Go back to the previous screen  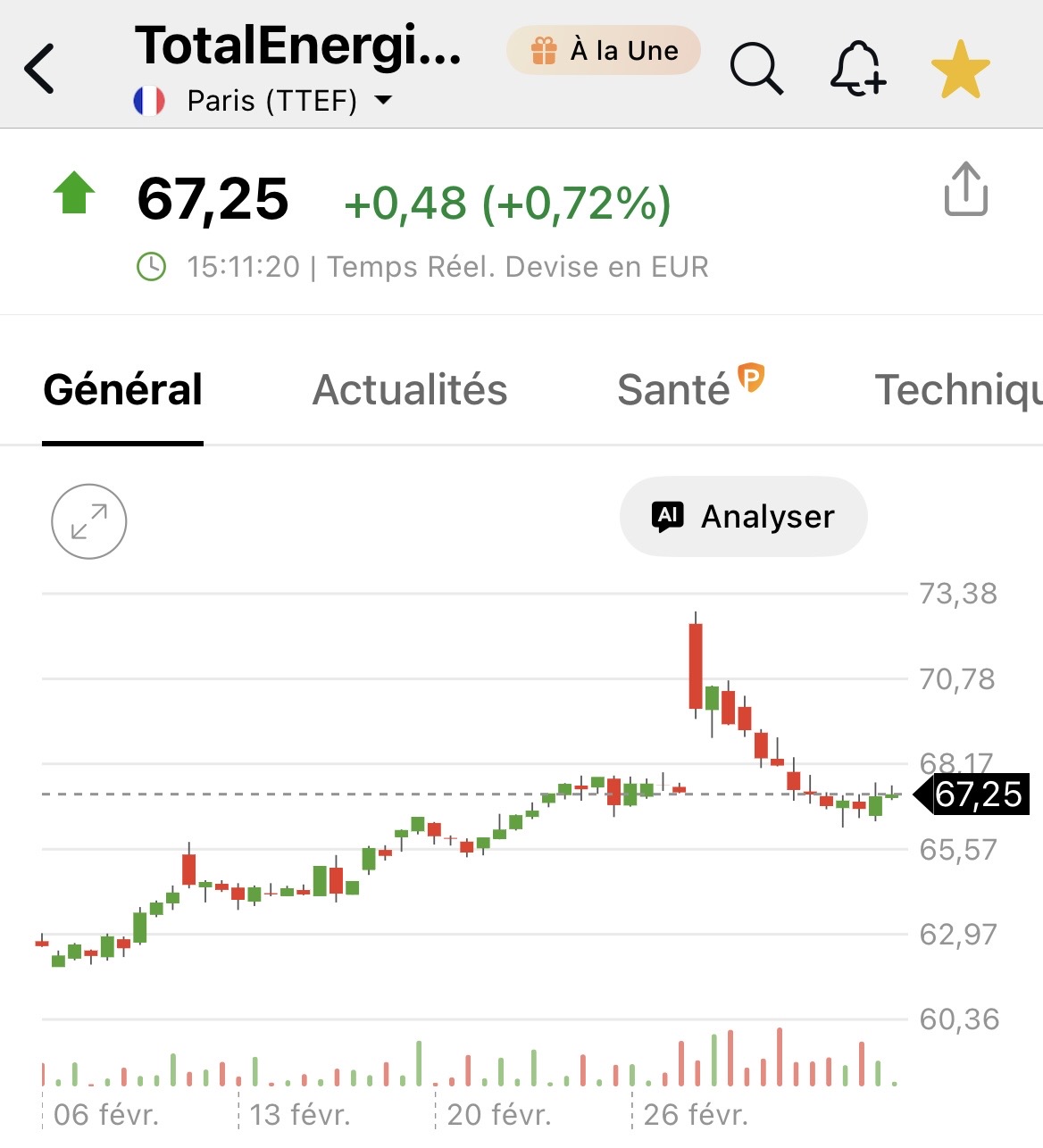tap(40, 68)
